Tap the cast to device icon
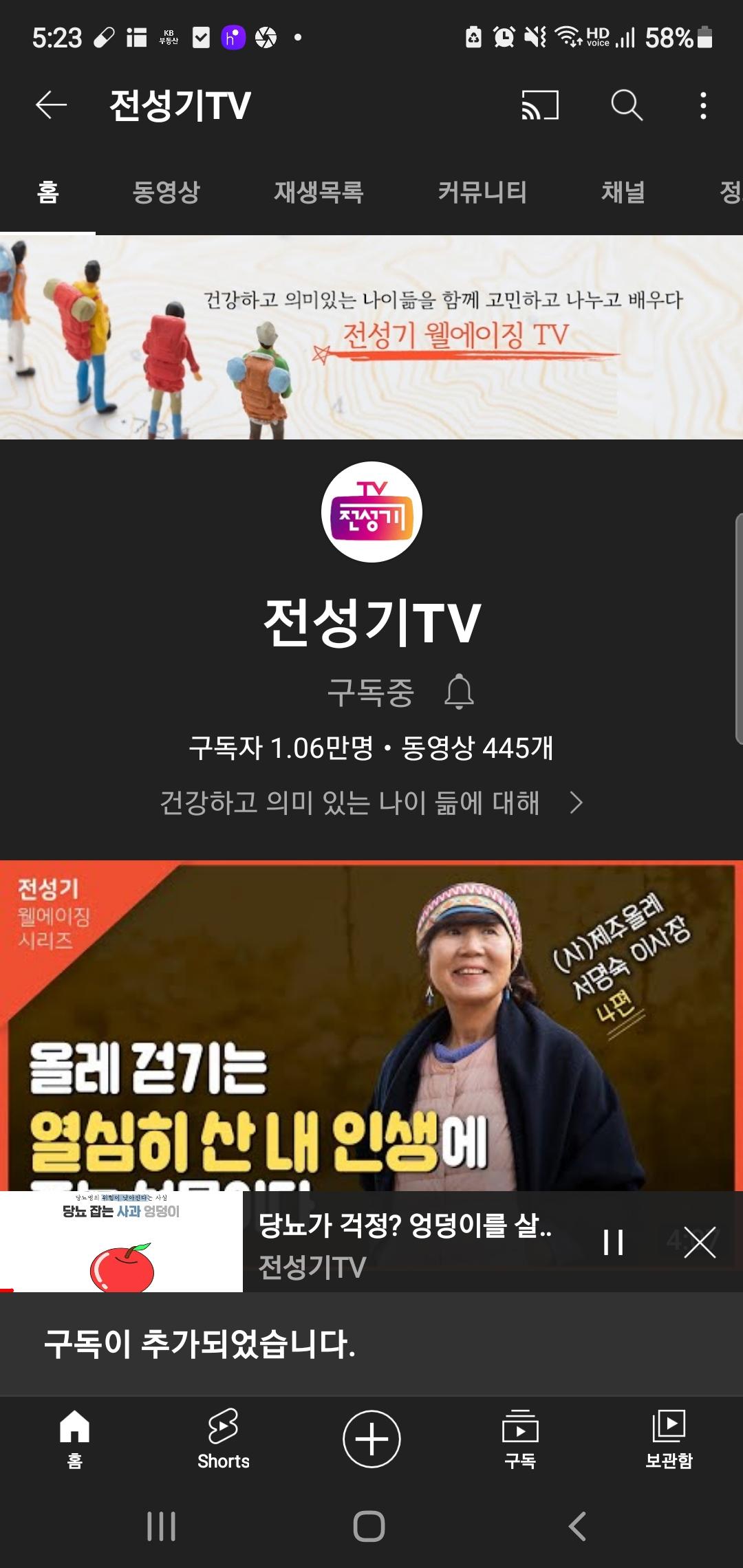The height and width of the screenshot is (1568, 743). point(540,105)
